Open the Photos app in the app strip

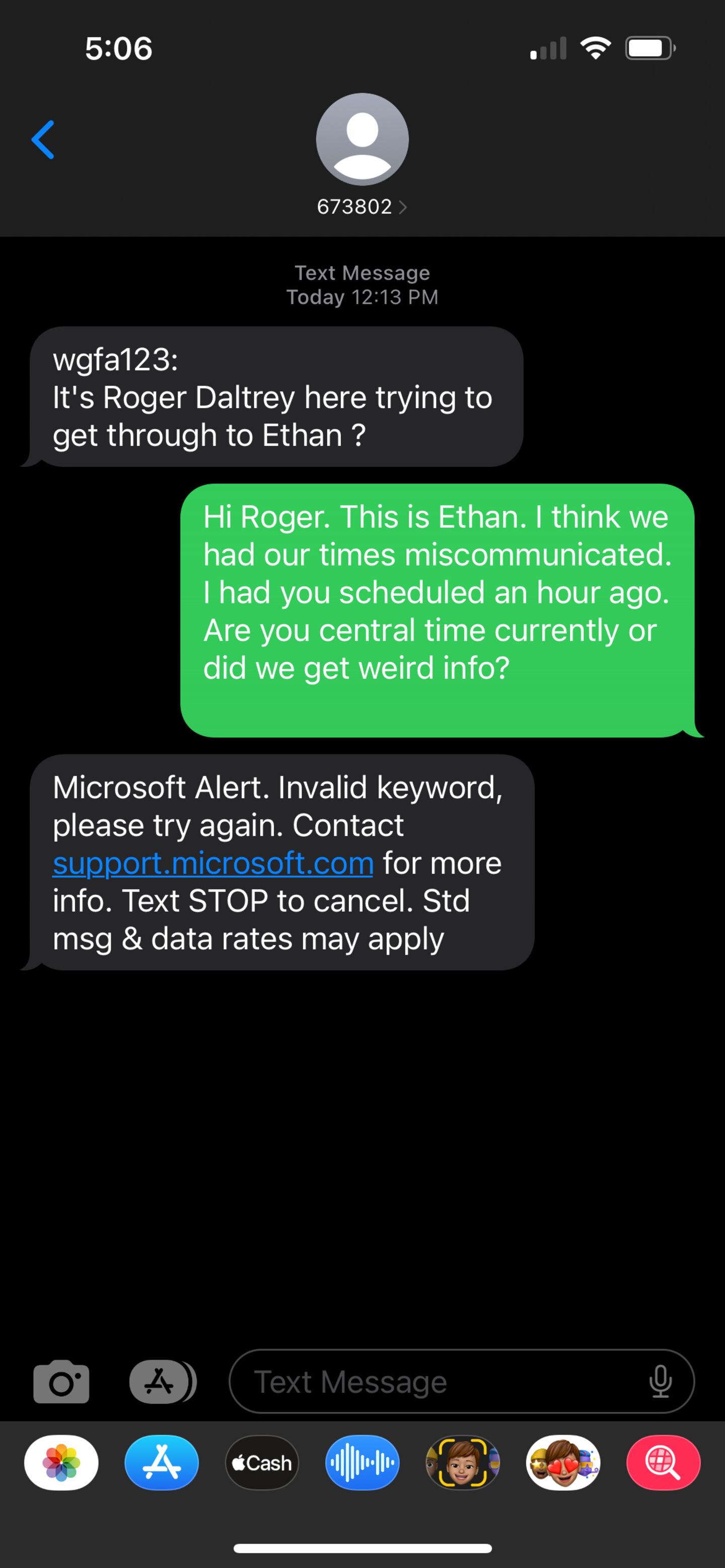[61, 1463]
